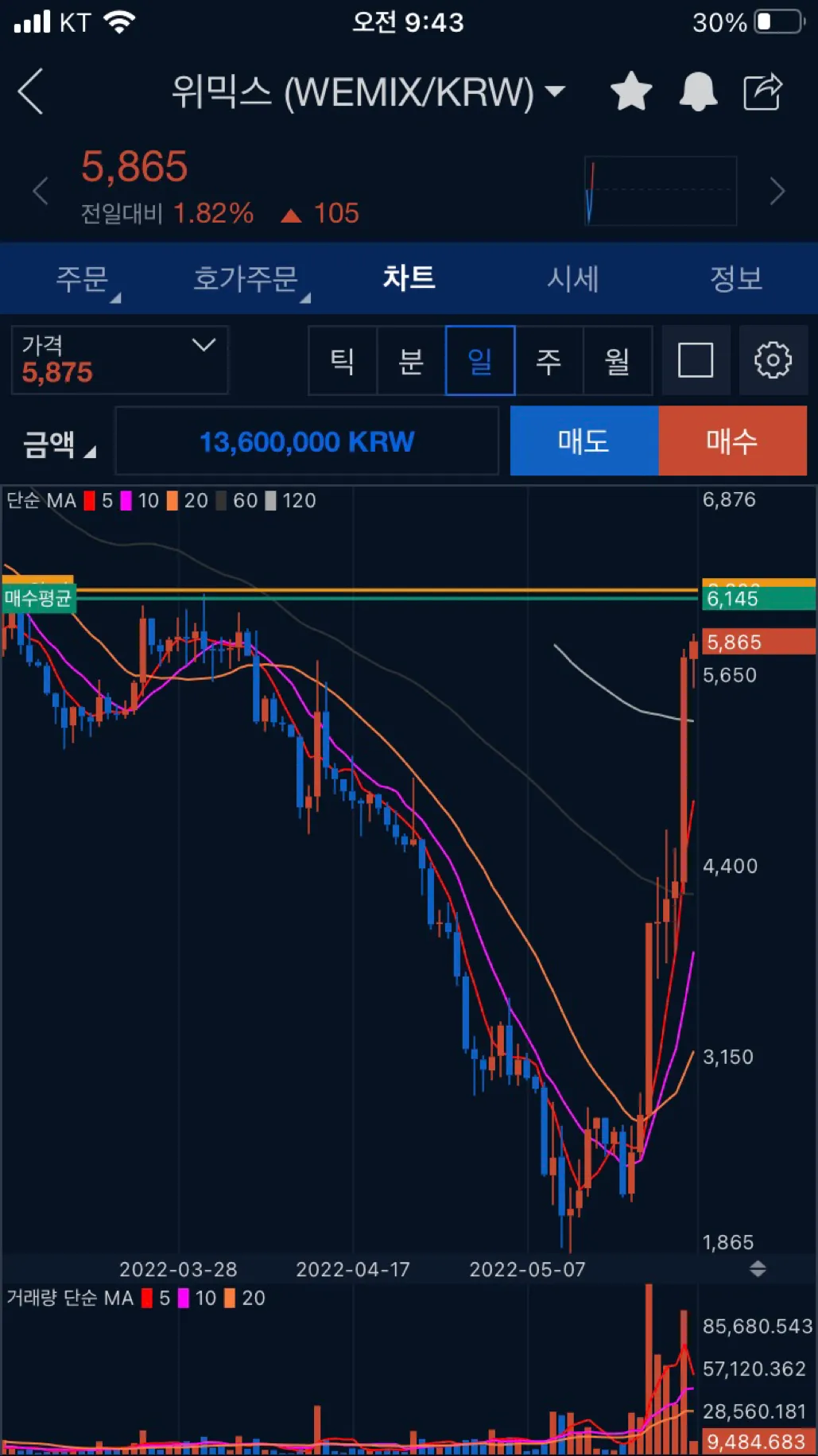
Task: Open the 정보 tab
Action: point(736,278)
